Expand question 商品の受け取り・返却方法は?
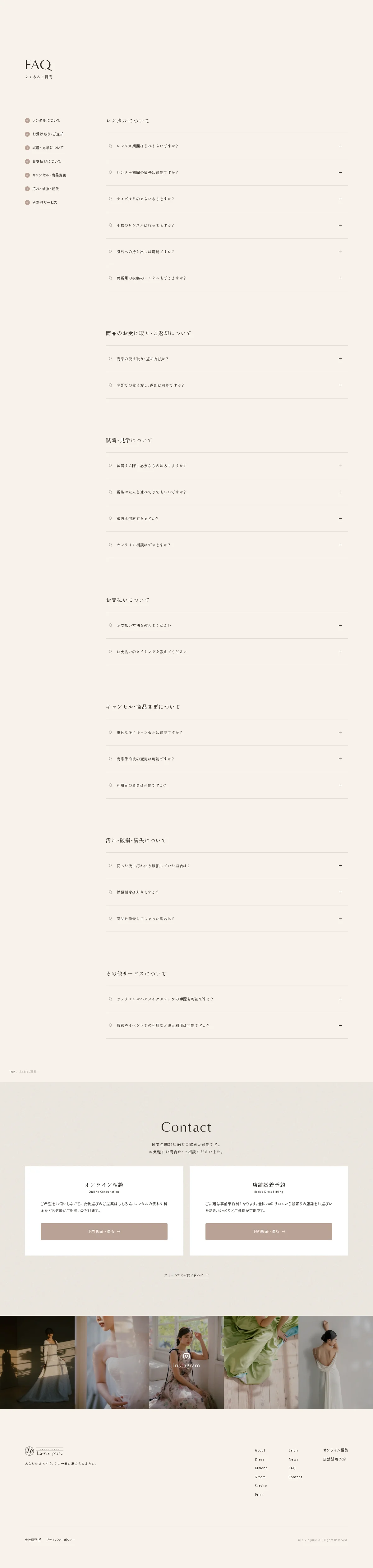The height and width of the screenshot is (1568, 373). (226, 359)
